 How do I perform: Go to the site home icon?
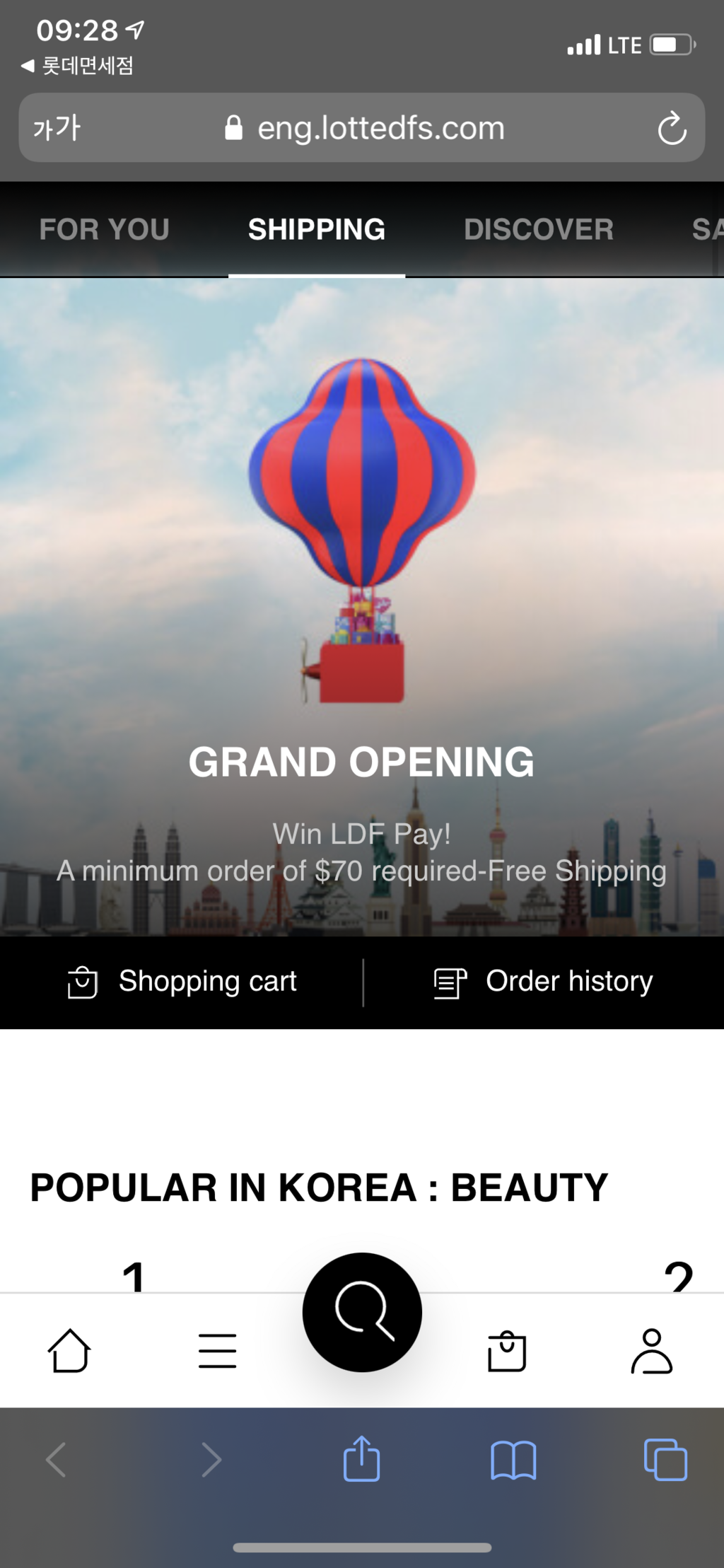click(x=69, y=1350)
